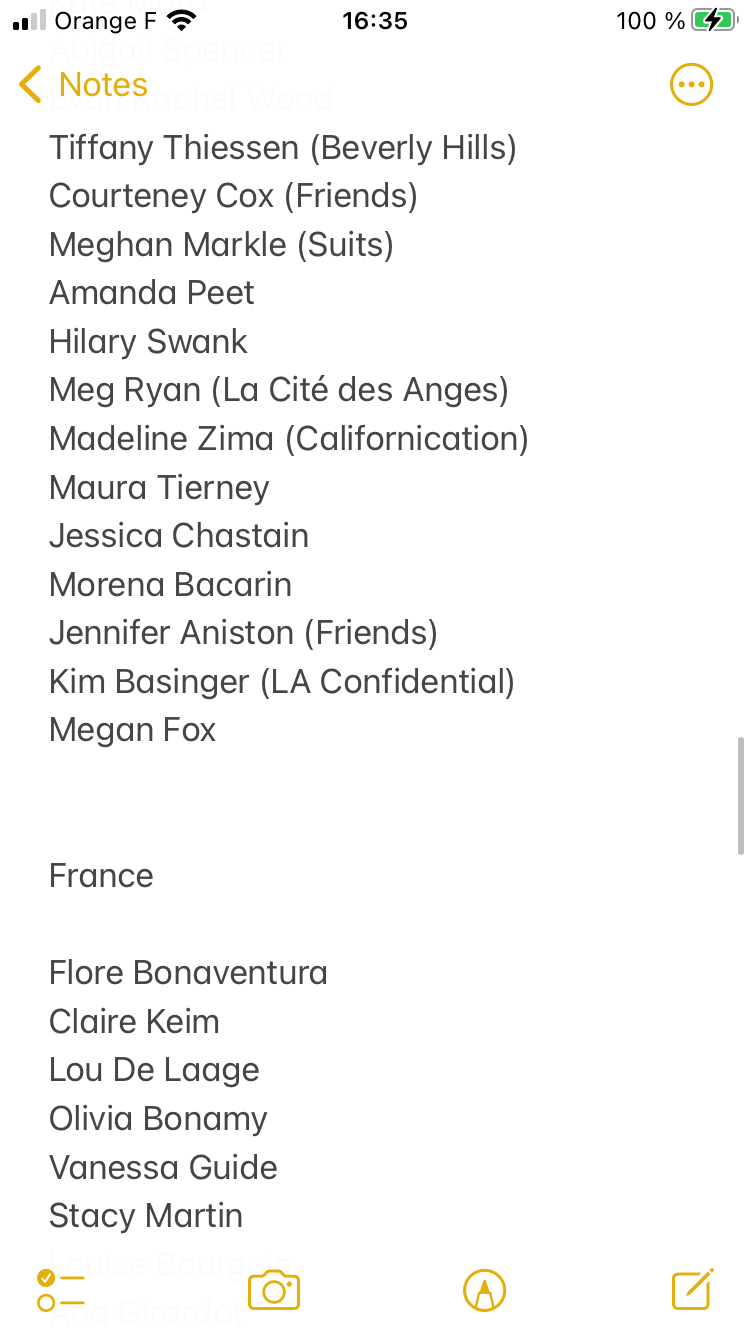Image resolution: width=750 pixels, height=1334 pixels.
Task: Go back to the Notes list
Action: tap(83, 85)
